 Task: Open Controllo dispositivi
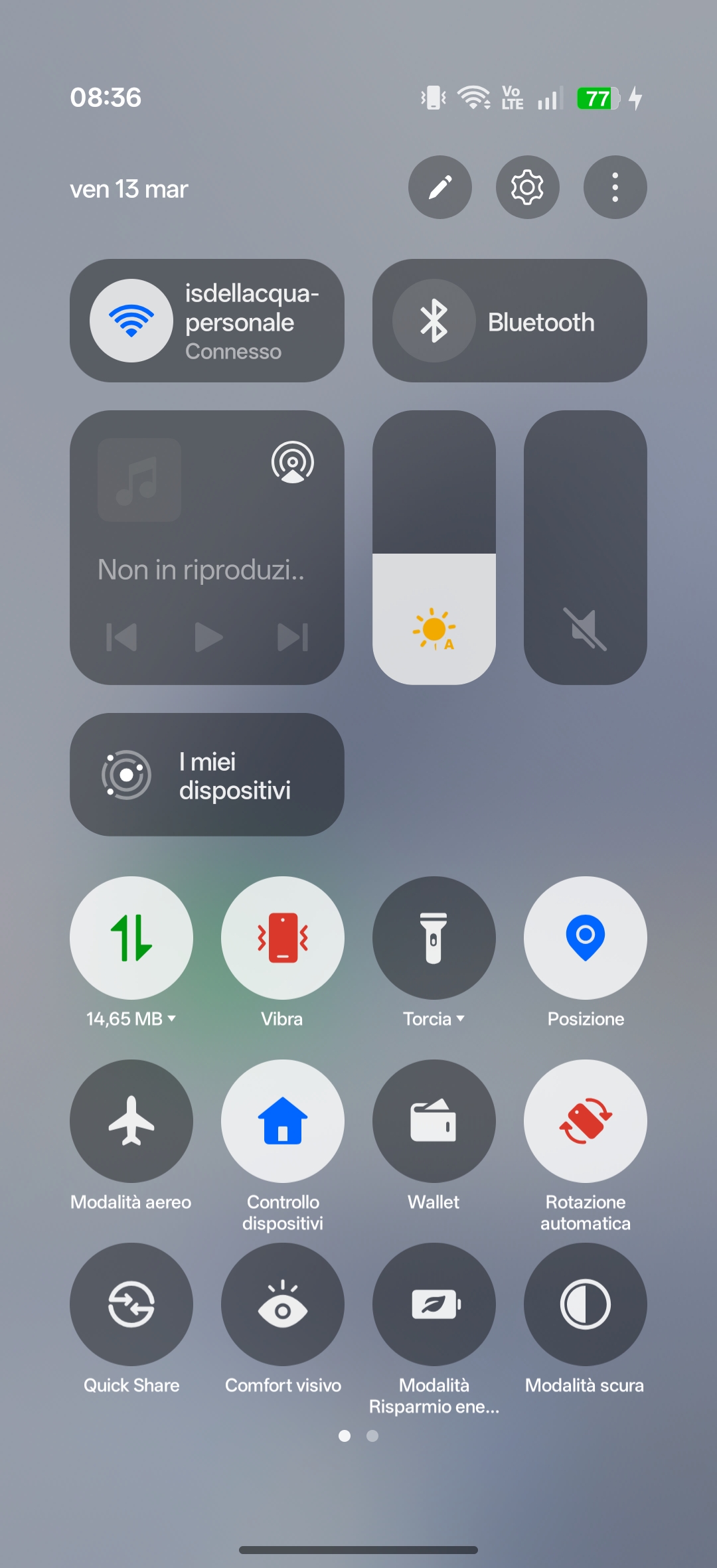pos(283,1121)
